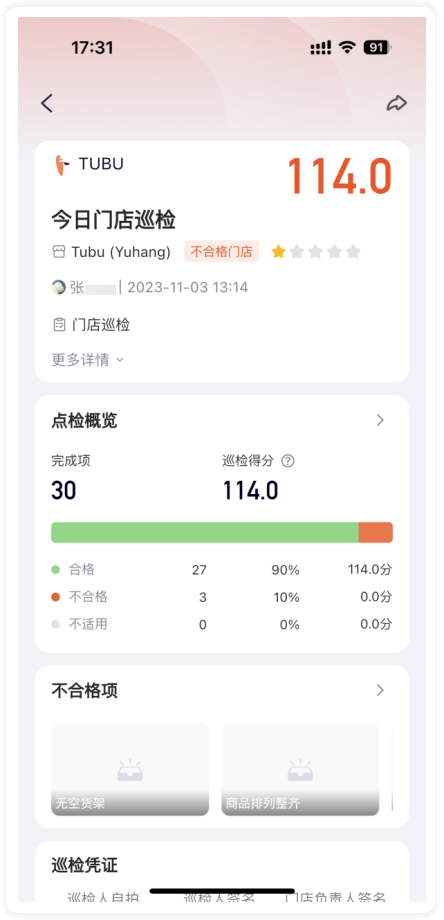
Task: Open the 无空货架 failed item card
Action: [x=130, y=769]
